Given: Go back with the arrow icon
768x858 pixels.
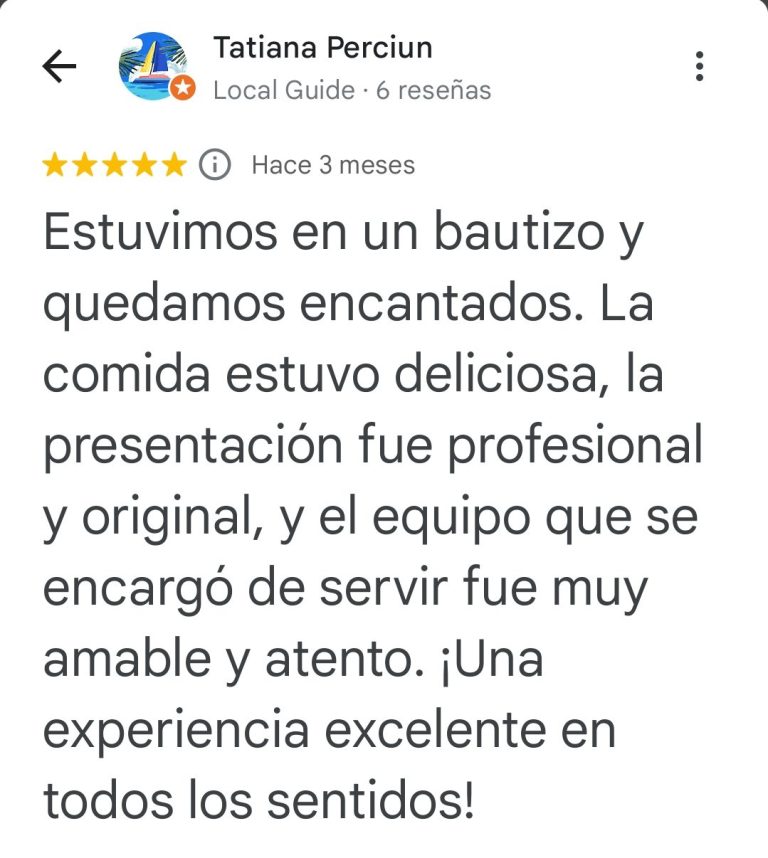Looking at the screenshot, I should click(x=59, y=67).
